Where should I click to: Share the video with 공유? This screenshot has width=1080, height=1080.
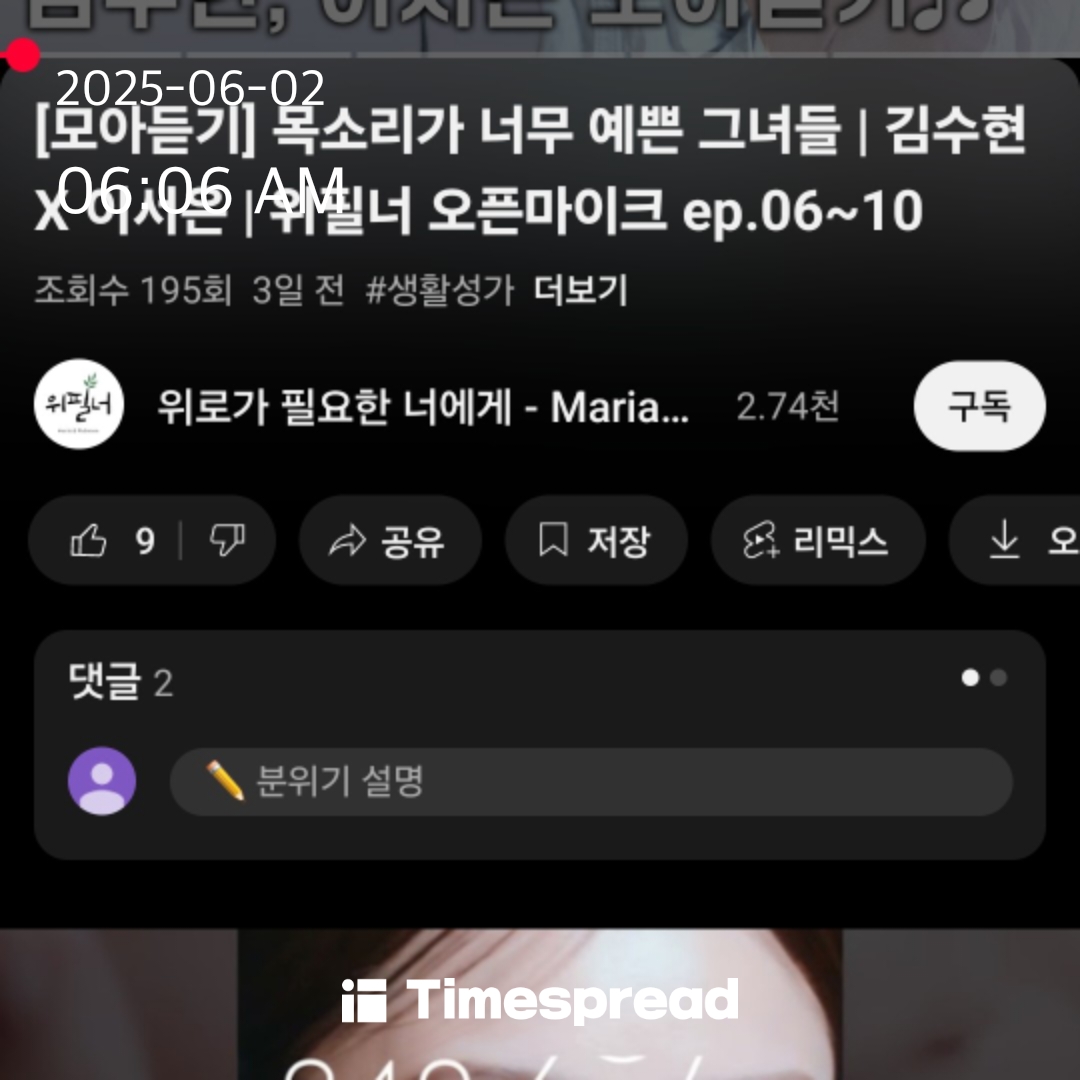pos(390,541)
